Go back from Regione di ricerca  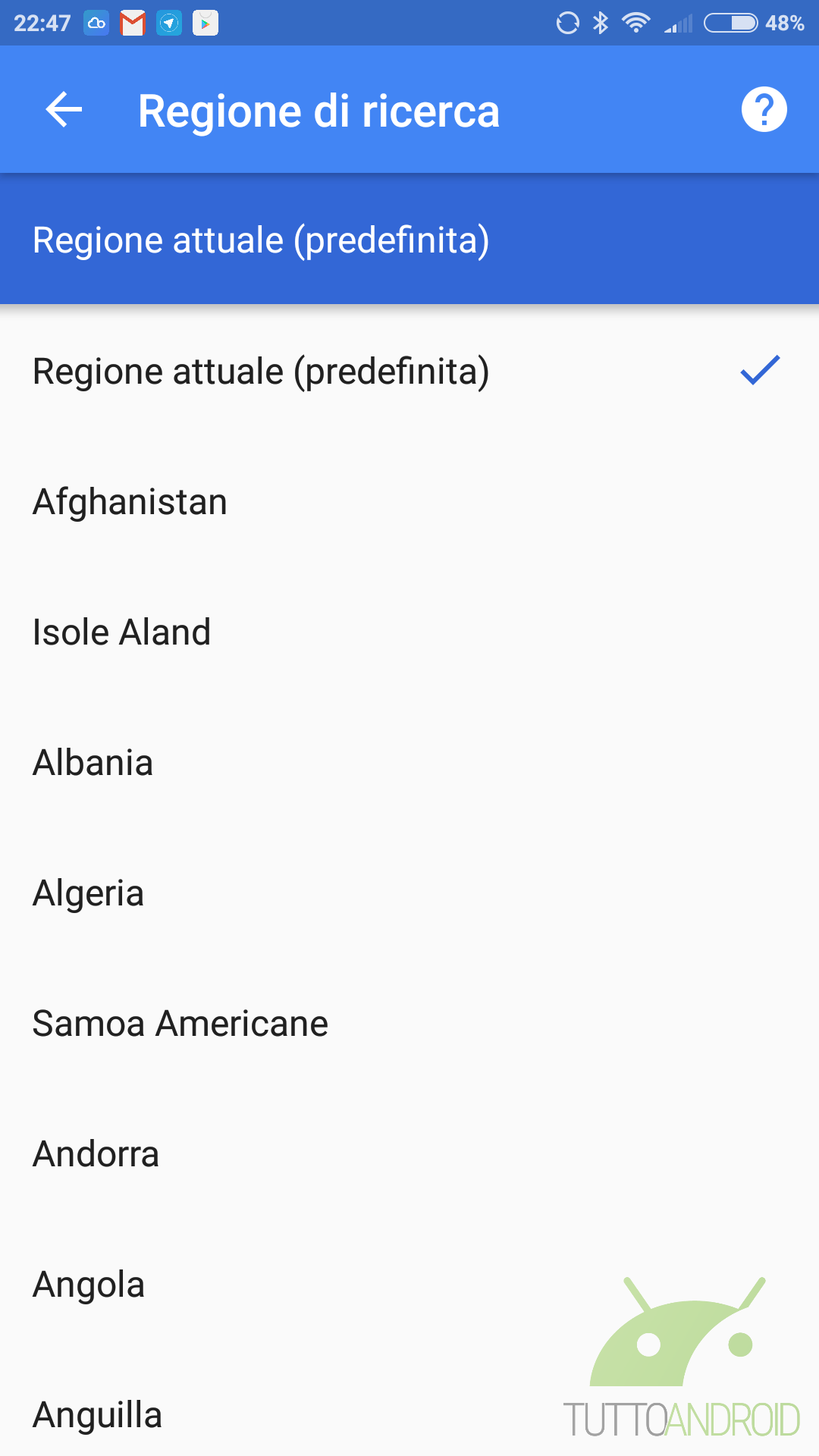(64, 110)
